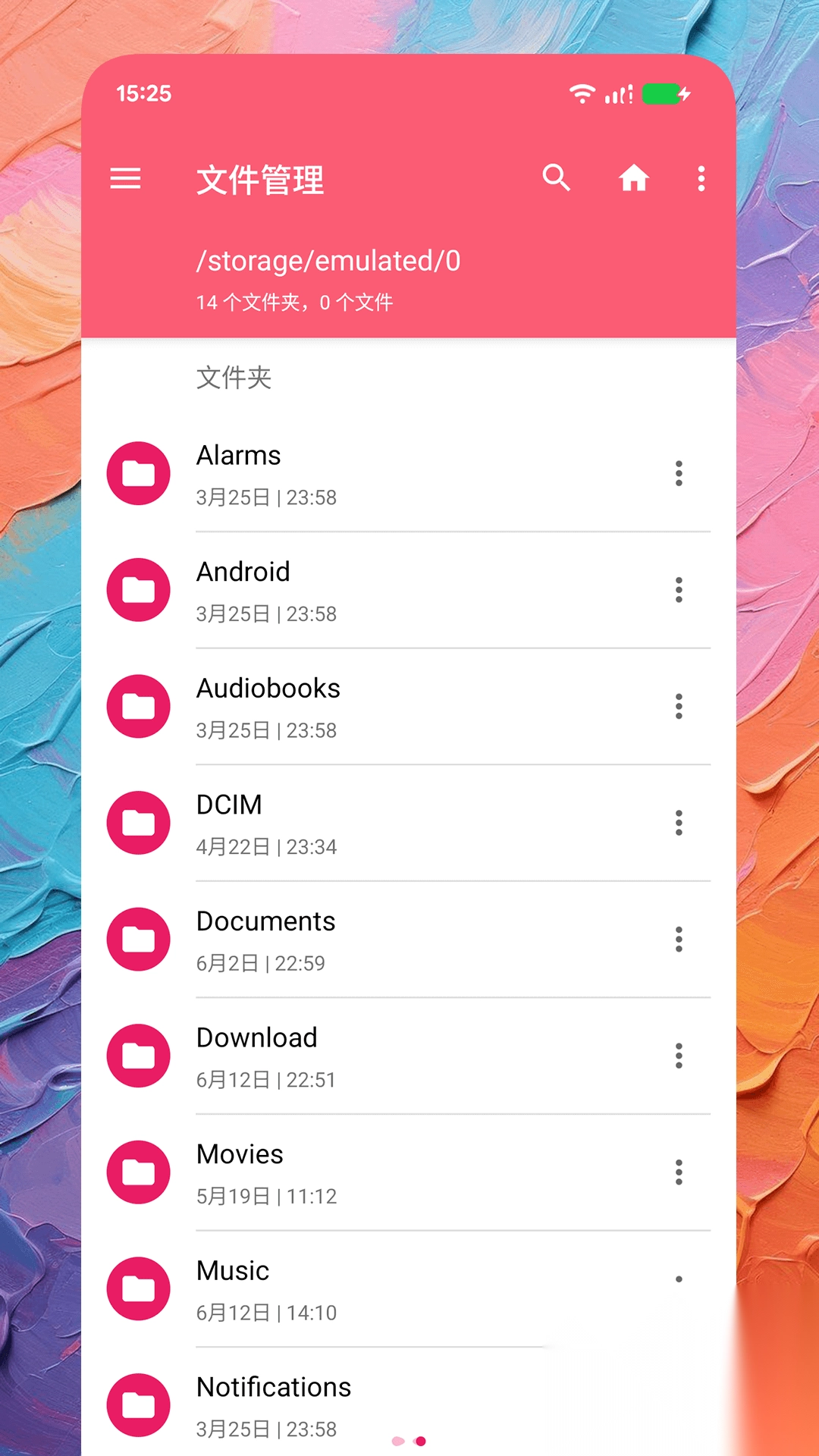This screenshot has width=819, height=1456.
Task: Select the 文件夹 section header
Action: [x=234, y=378]
